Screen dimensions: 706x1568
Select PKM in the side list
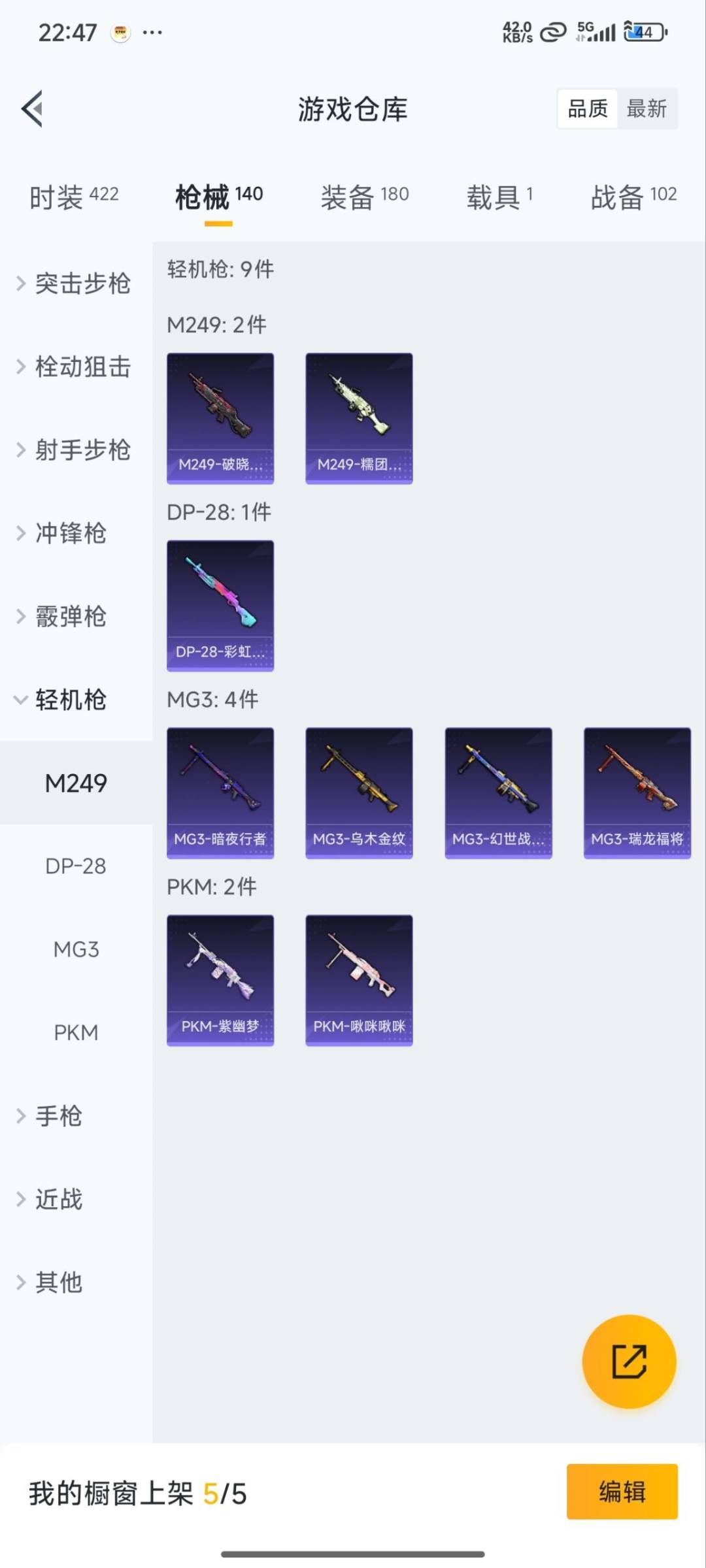point(76,1033)
